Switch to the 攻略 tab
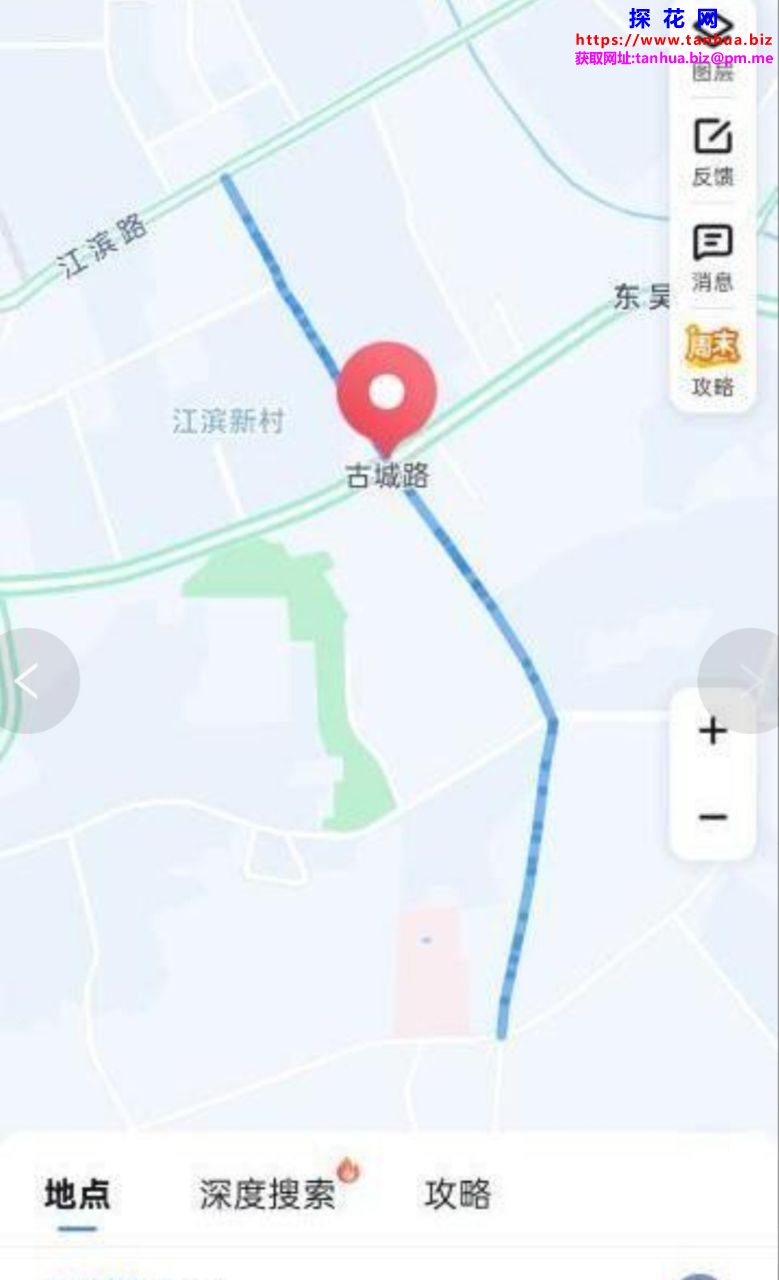This screenshot has width=779, height=1280. coord(458,1194)
